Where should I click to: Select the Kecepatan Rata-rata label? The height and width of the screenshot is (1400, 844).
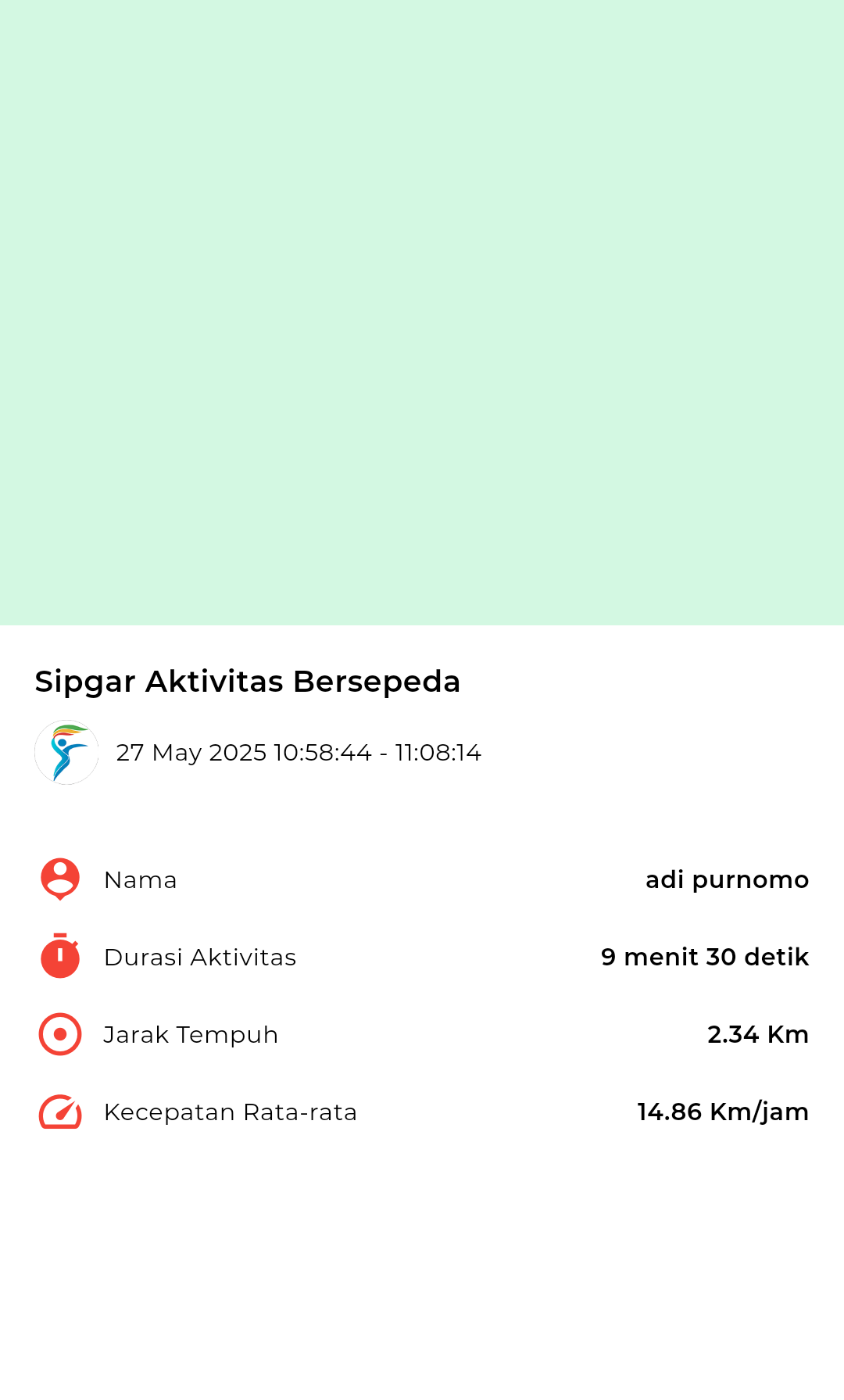point(231,1112)
